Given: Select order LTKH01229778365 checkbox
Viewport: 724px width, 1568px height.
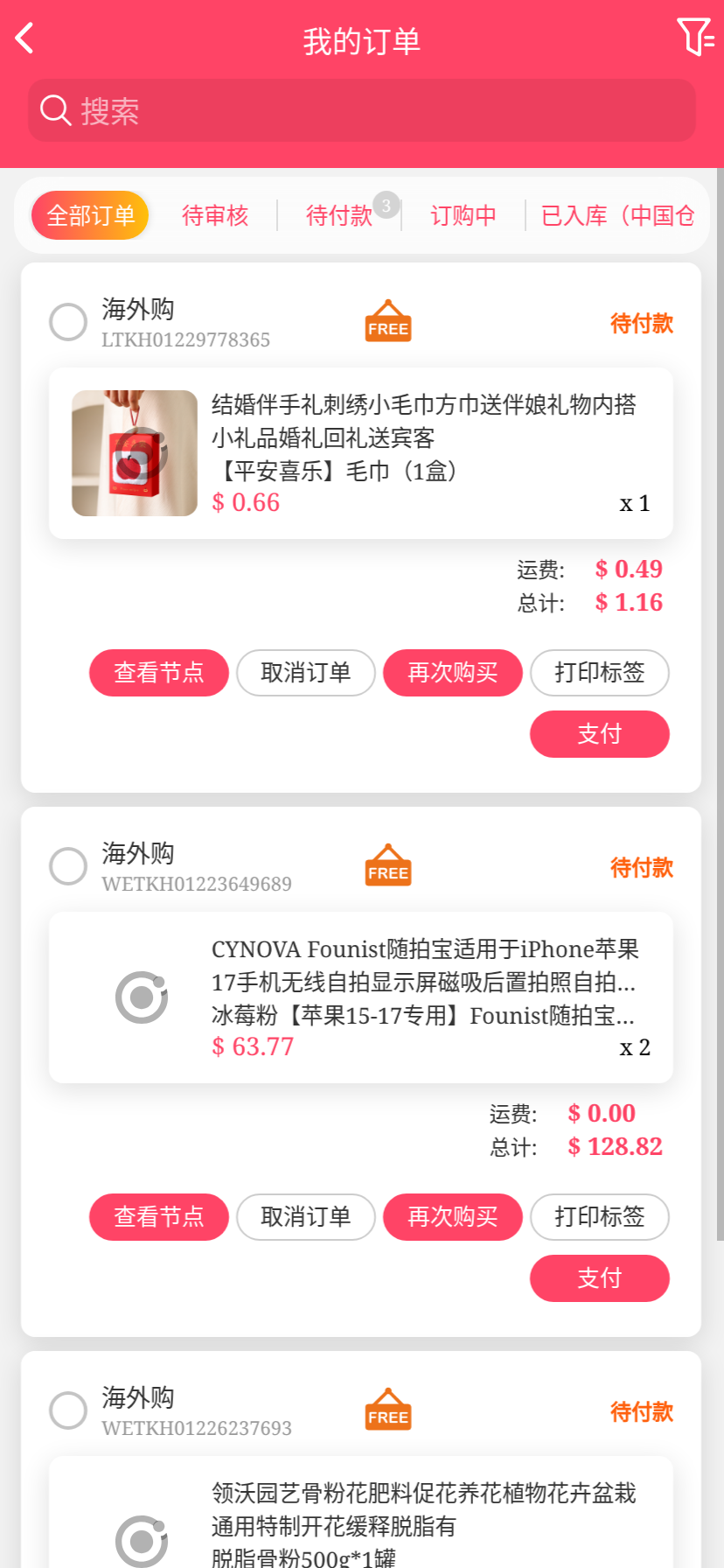Looking at the screenshot, I should 68,322.
